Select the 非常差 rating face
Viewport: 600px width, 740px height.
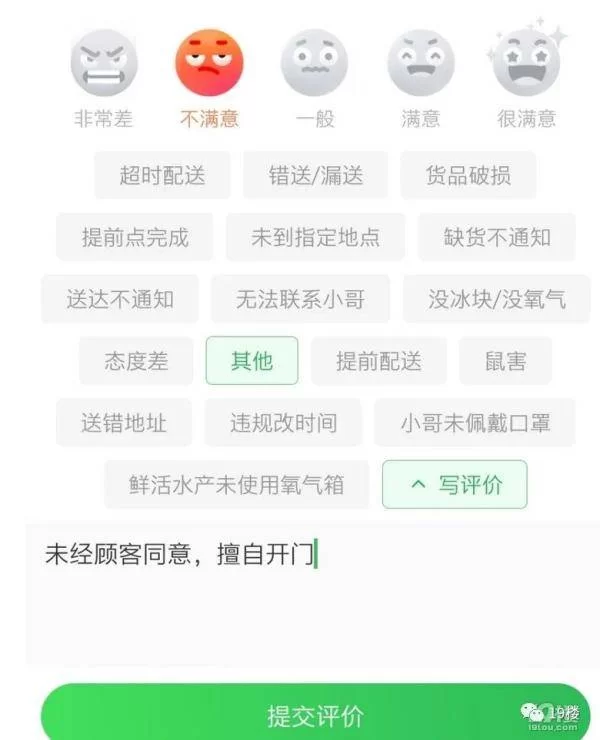(104, 64)
